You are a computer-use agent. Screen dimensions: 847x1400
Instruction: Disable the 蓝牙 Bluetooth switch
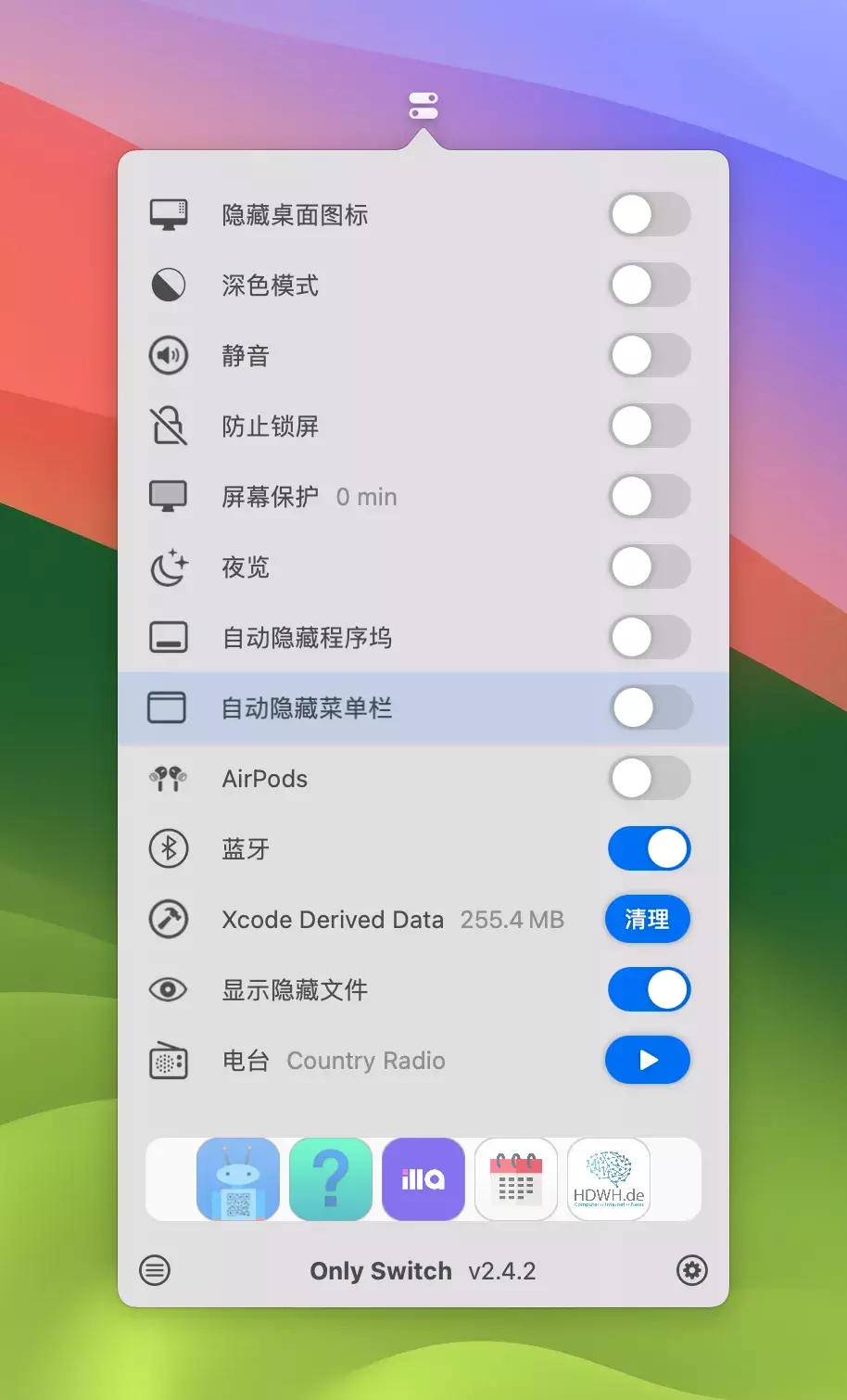pyautogui.click(x=649, y=849)
